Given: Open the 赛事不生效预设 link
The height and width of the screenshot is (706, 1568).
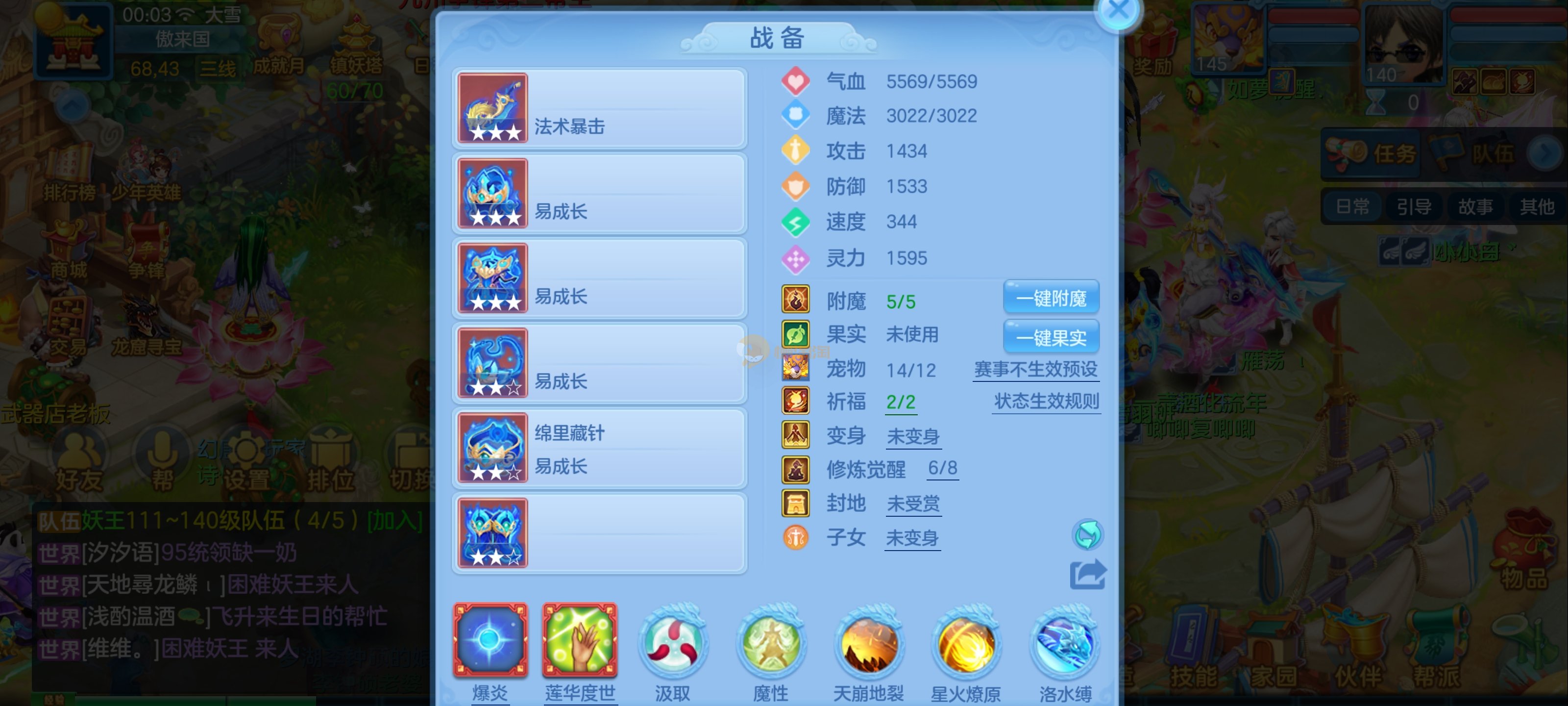Looking at the screenshot, I should pos(1035,369).
